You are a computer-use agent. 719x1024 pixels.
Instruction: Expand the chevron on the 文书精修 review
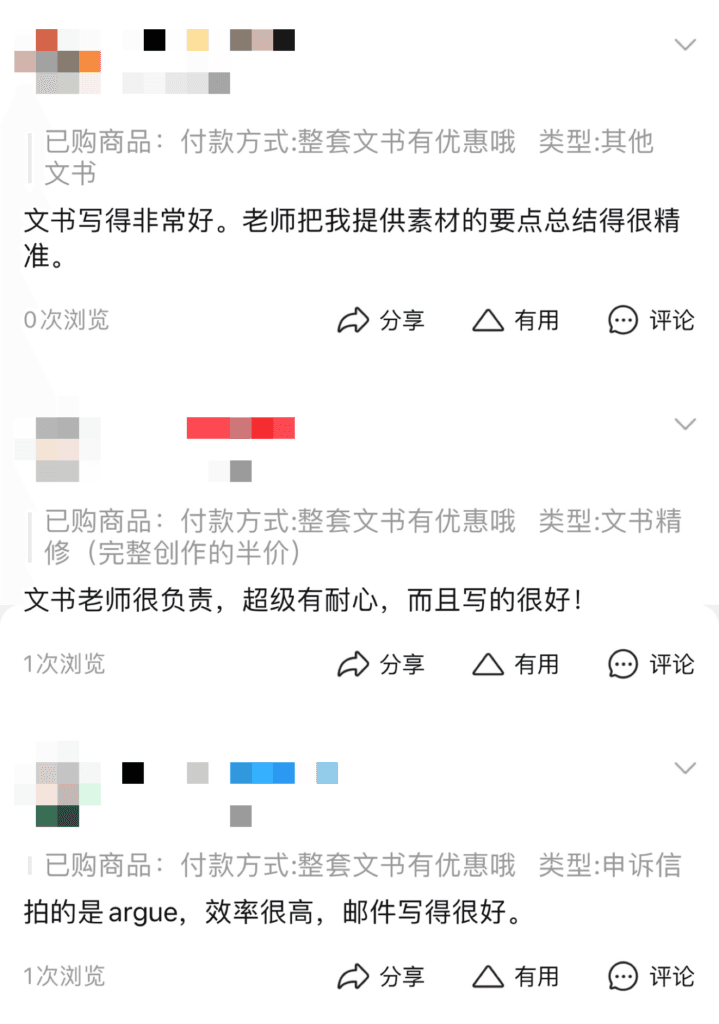pos(685,425)
